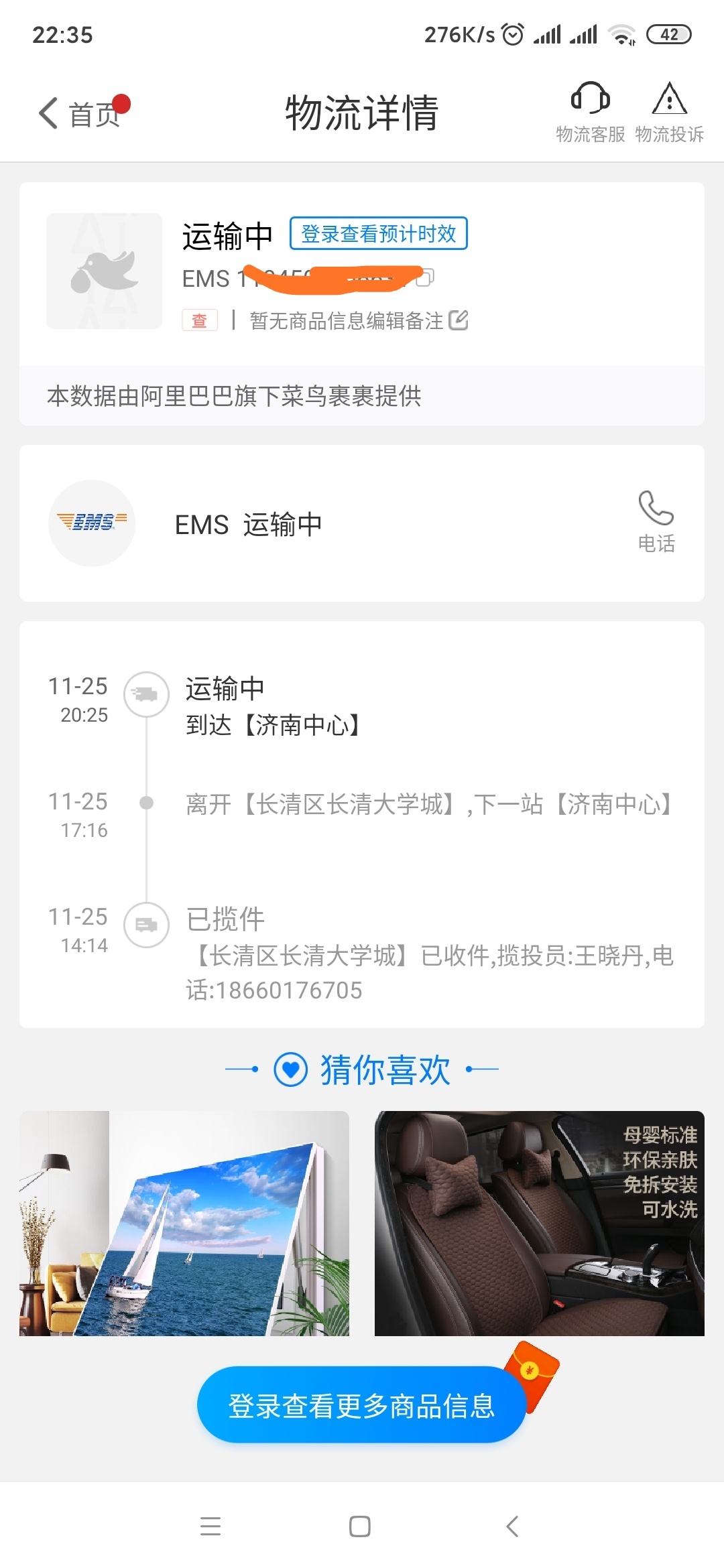
Task: Edit the 暂无商品信息 remark note
Action: click(459, 320)
